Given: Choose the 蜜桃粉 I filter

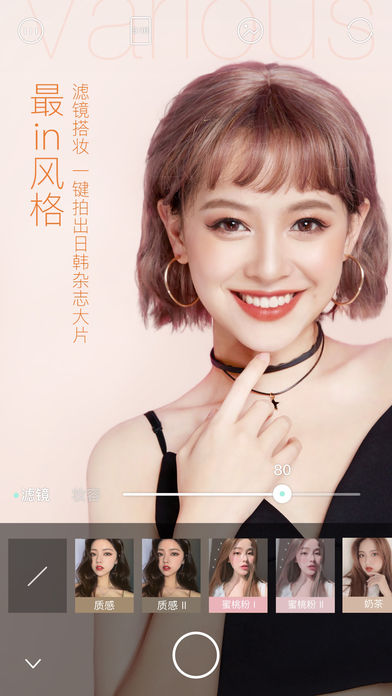Looking at the screenshot, I should 238,576.
